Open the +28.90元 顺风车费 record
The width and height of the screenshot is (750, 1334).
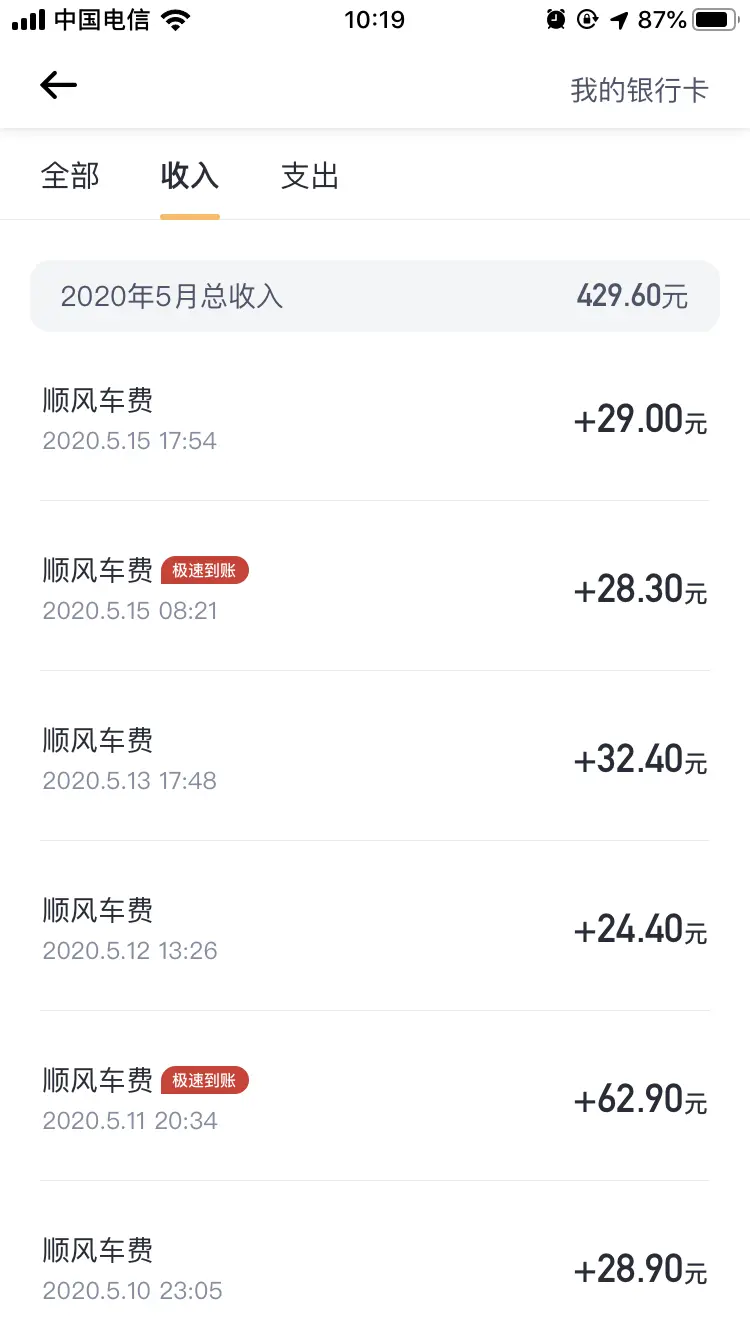click(x=375, y=1258)
